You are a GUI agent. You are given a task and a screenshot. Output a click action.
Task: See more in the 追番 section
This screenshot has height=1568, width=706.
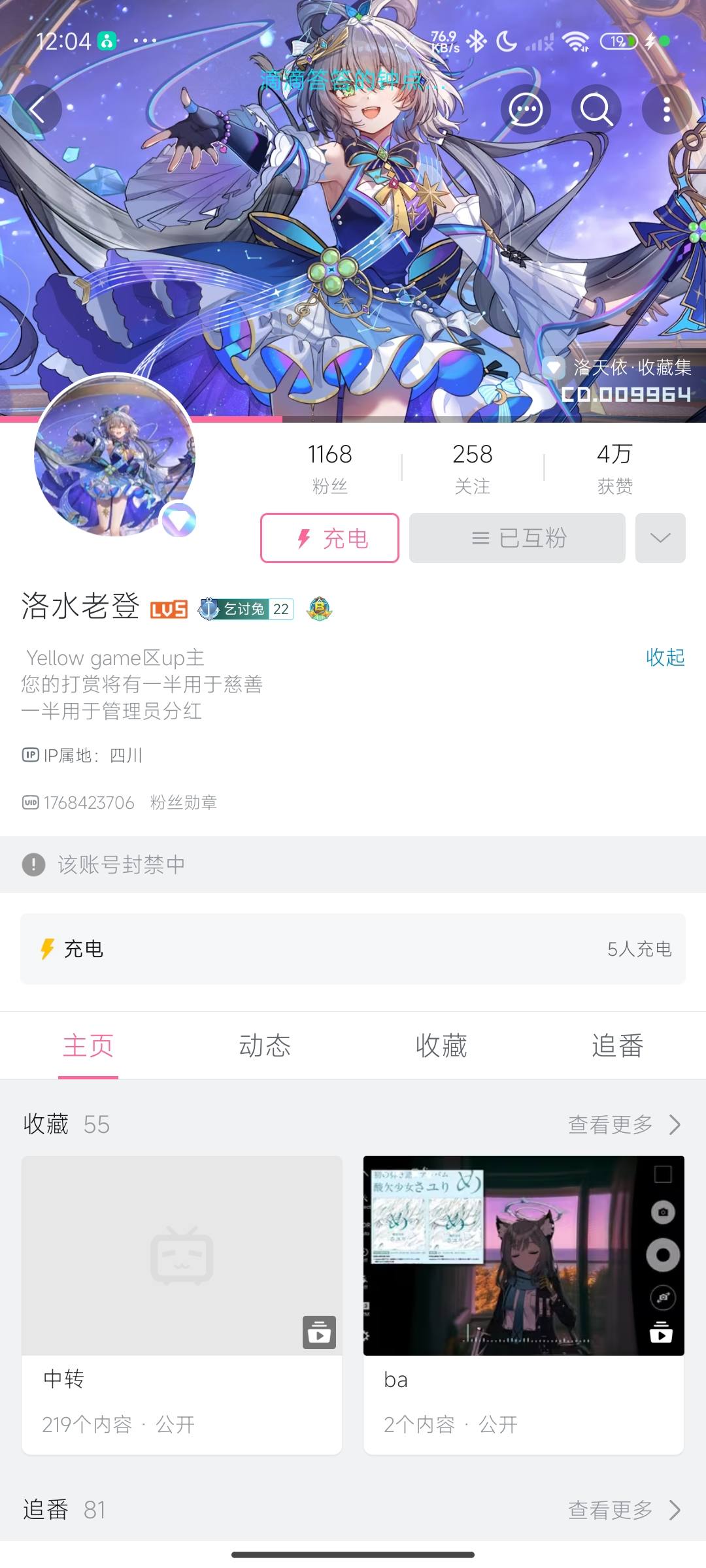pos(623,1510)
